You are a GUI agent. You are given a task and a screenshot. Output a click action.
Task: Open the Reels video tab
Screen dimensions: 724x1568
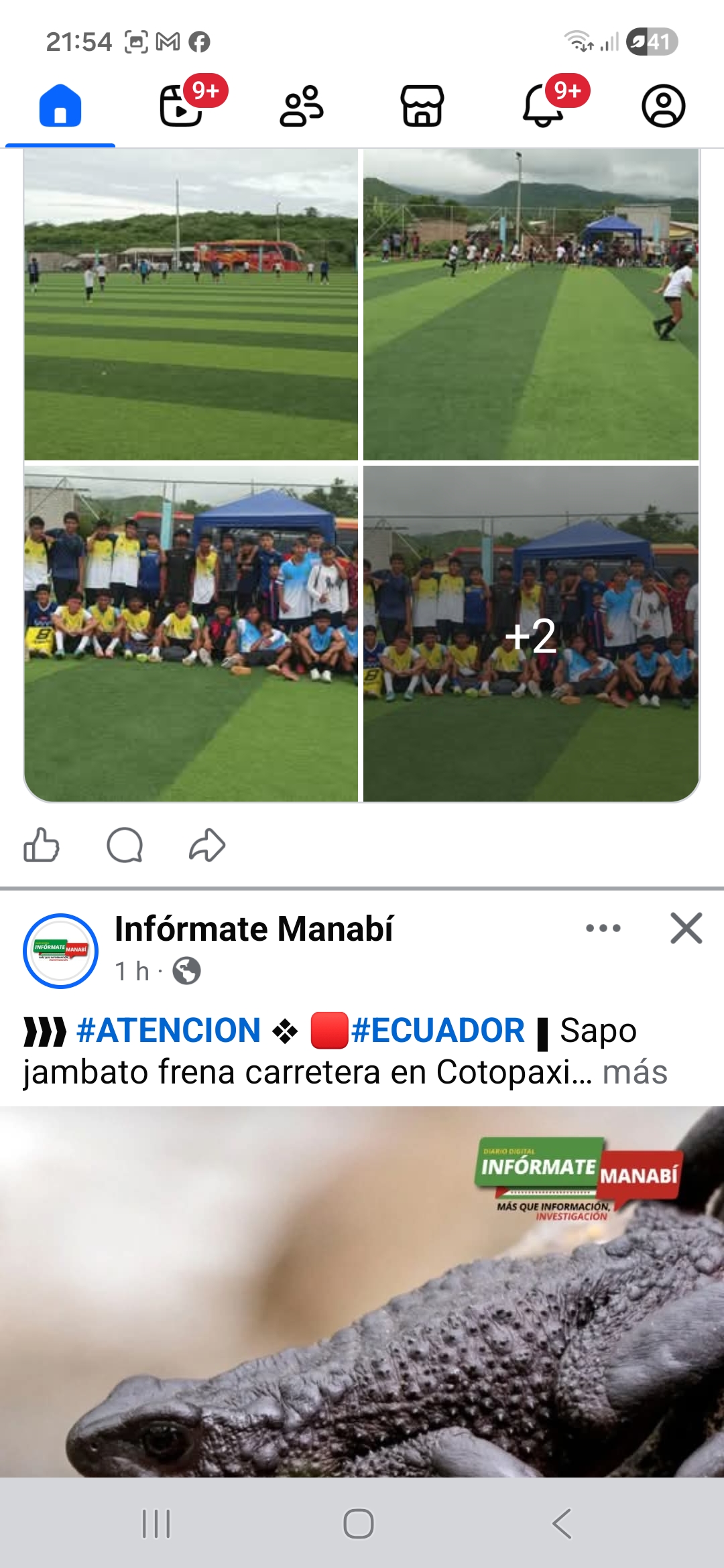(x=181, y=106)
